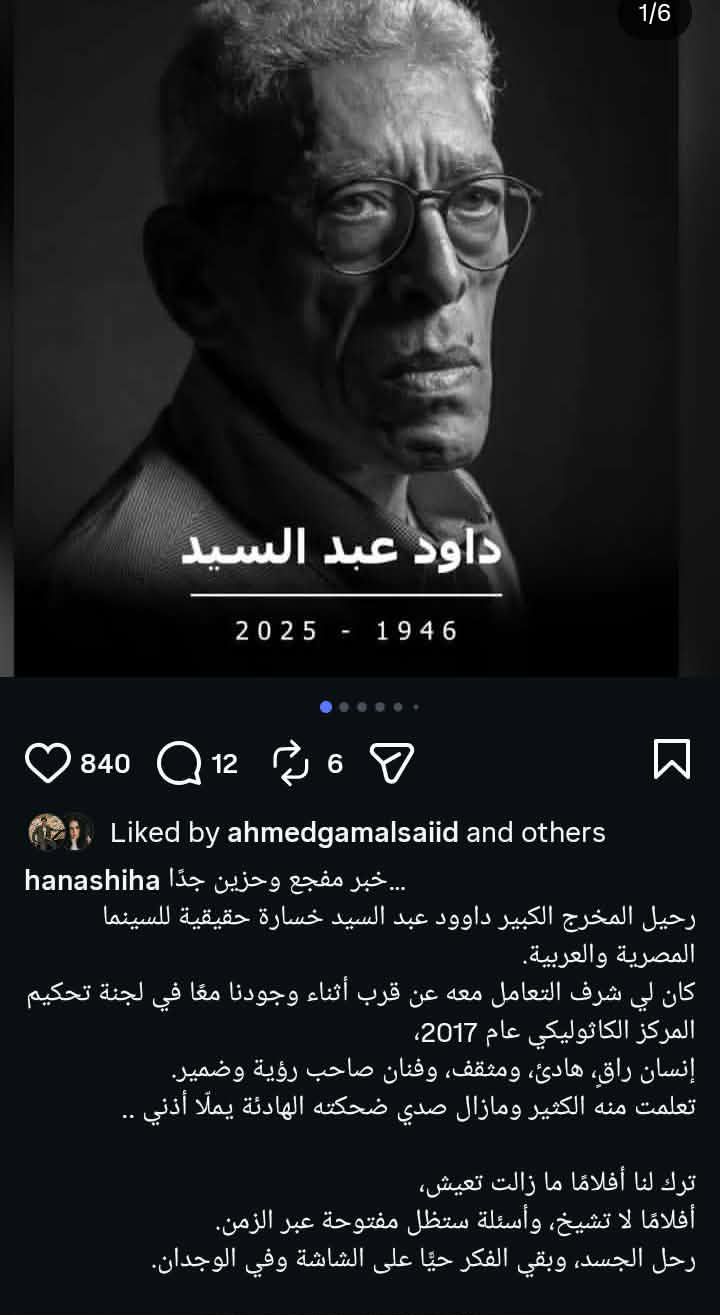720x1315 pixels.
Task: Open the share sheet via the '6' count
Action: click(x=333, y=764)
